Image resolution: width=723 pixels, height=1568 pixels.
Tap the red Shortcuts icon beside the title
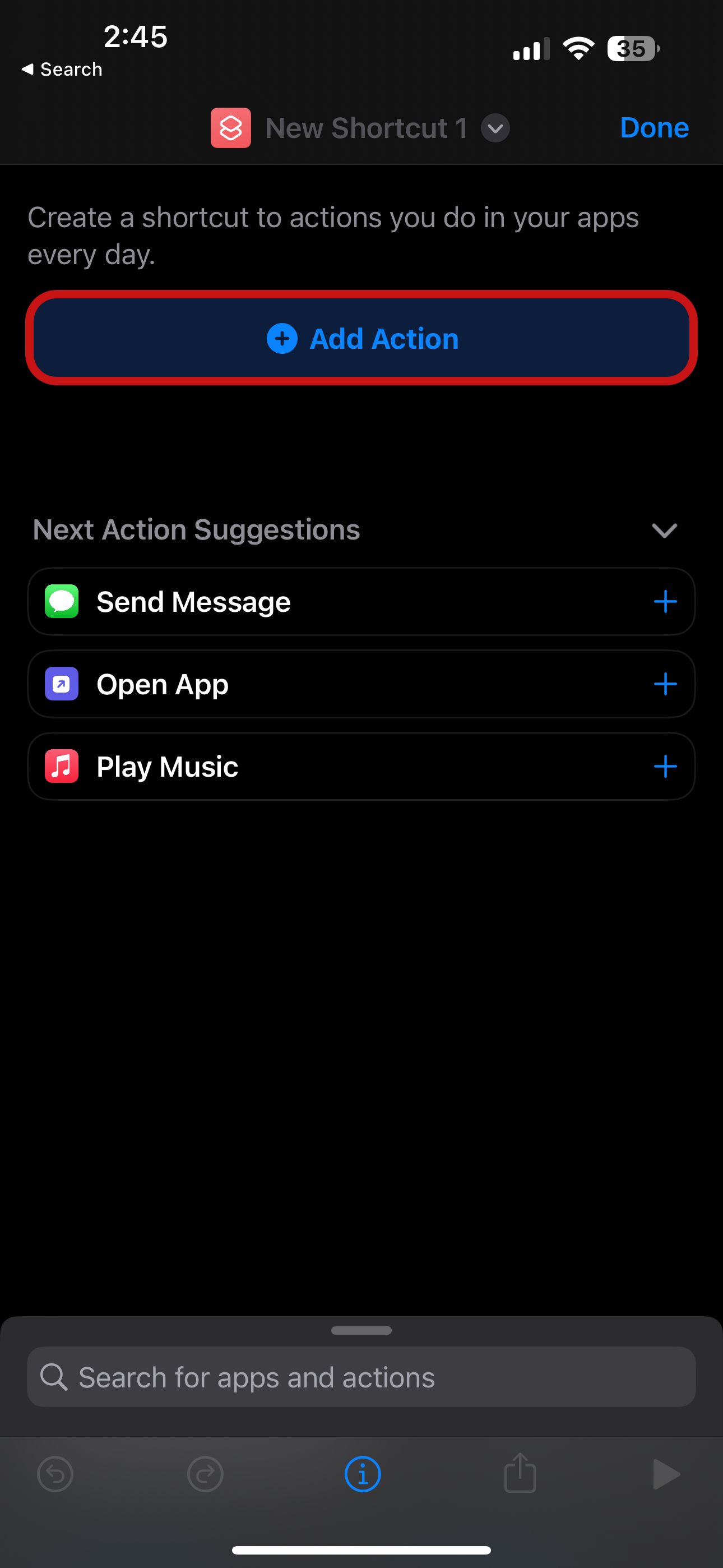231,128
